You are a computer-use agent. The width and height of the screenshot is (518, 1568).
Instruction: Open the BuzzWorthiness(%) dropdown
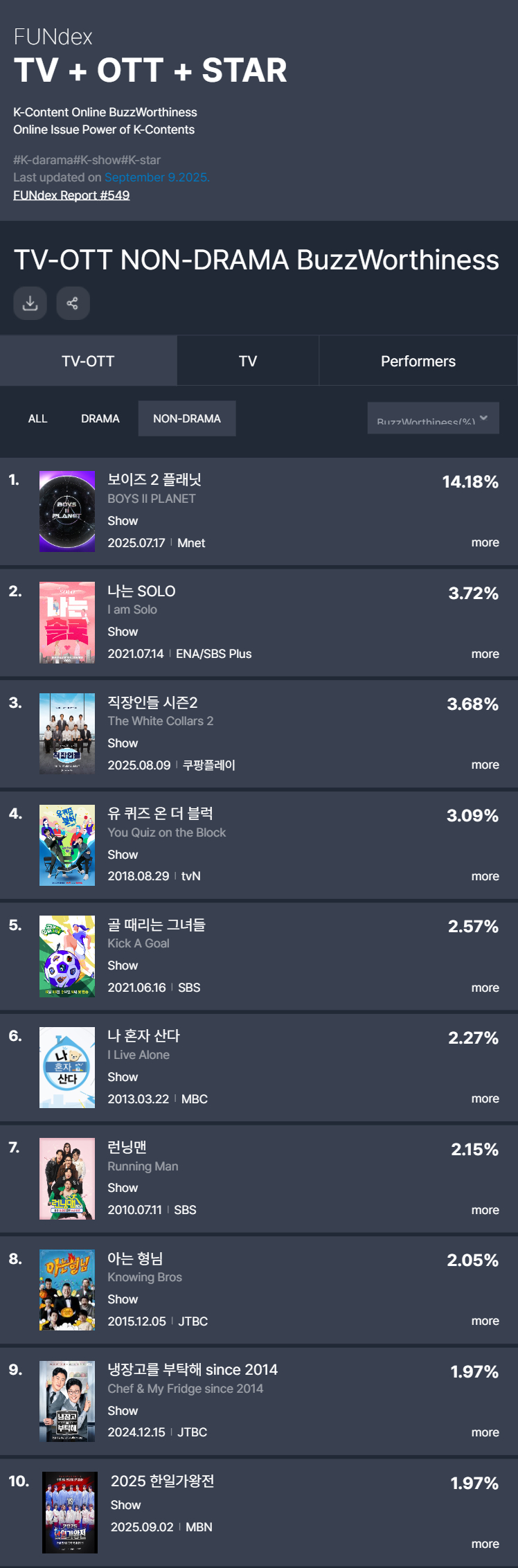point(433,418)
